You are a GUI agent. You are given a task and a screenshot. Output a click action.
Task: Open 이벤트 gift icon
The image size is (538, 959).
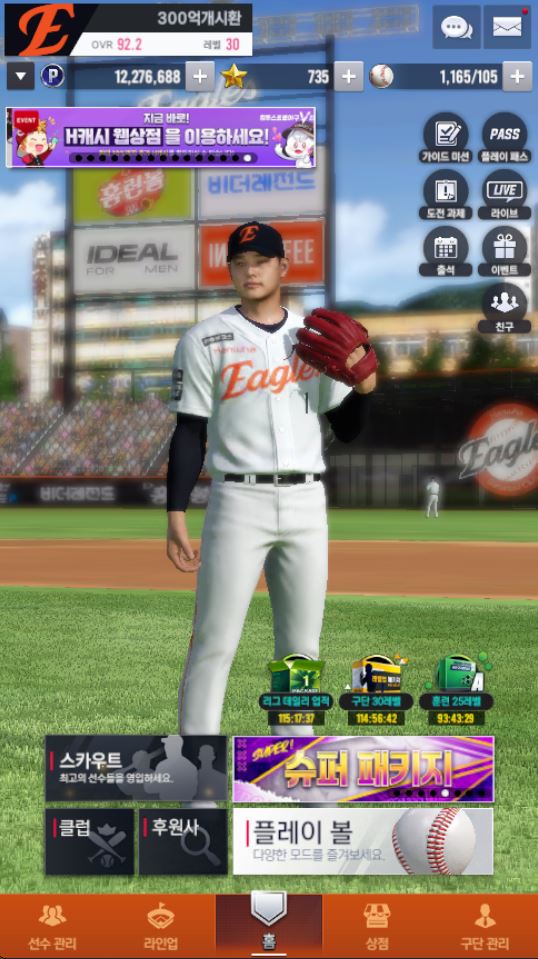505,252
